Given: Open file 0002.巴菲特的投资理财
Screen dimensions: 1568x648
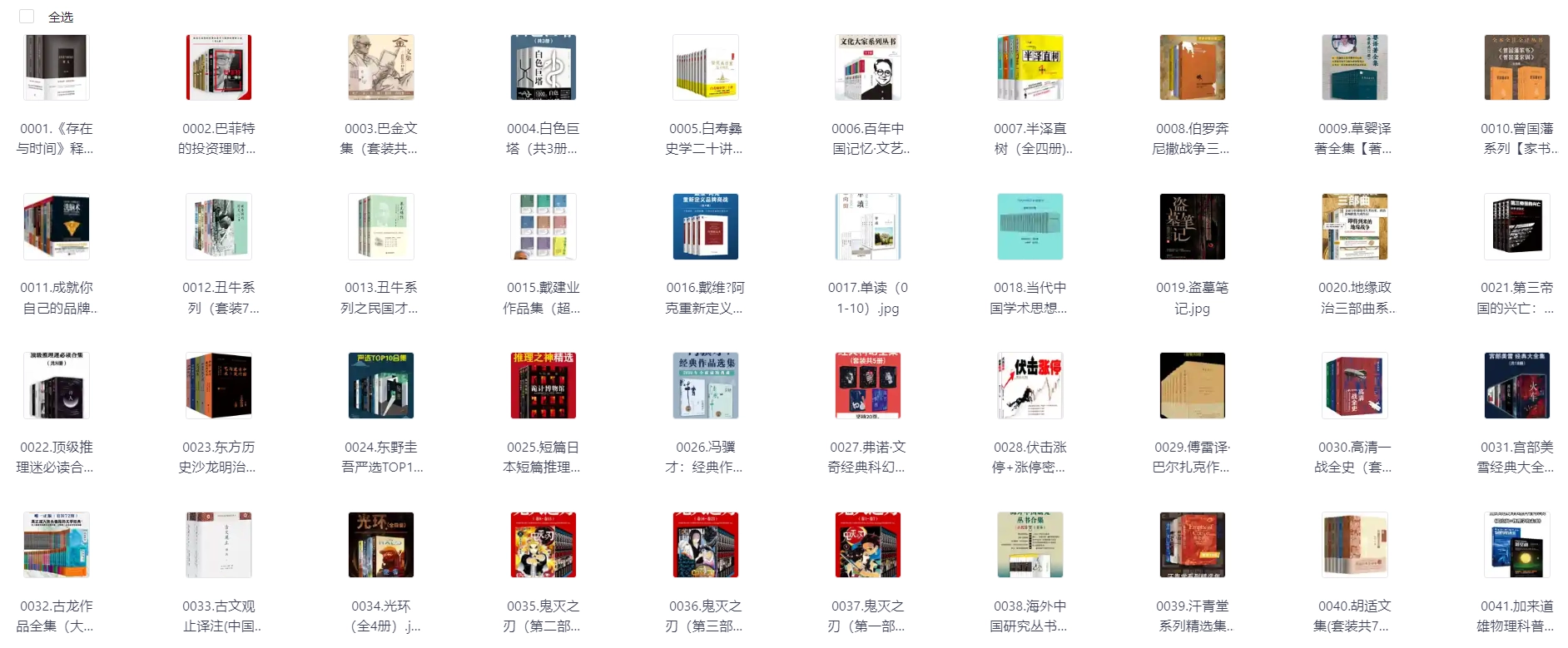Looking at the screenshot, I should [x=219, y=68].
